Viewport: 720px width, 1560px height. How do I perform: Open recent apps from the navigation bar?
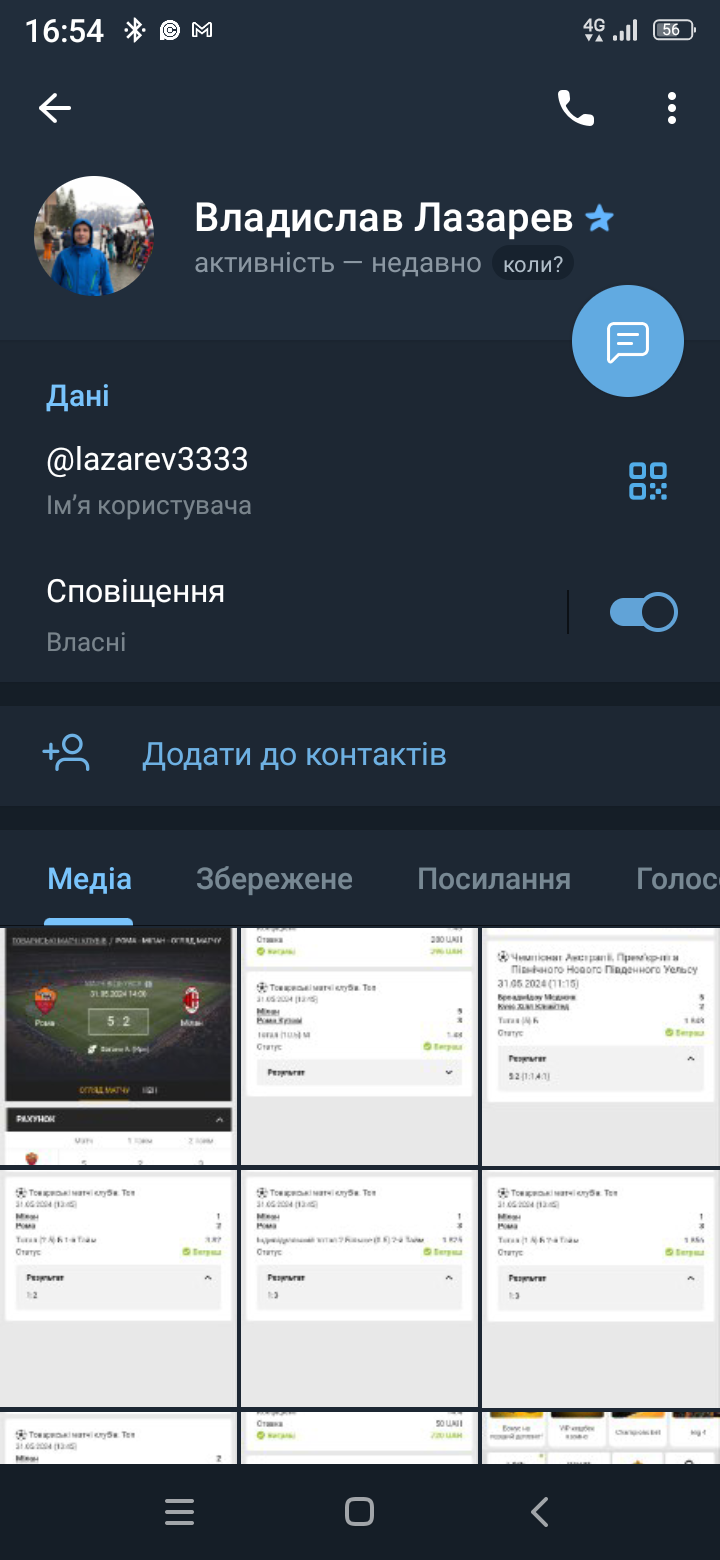(179, 1512)
